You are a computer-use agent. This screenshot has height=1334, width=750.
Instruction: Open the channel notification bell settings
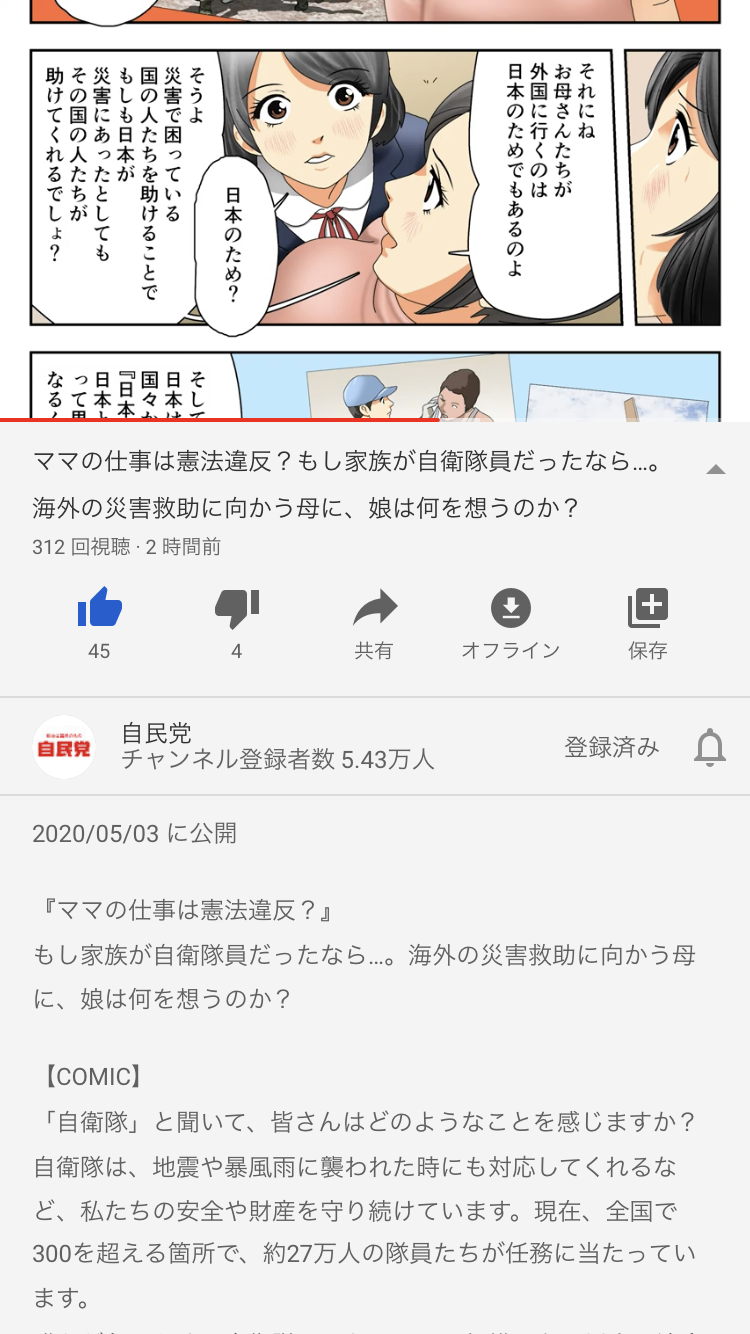(x=710, y=747)
